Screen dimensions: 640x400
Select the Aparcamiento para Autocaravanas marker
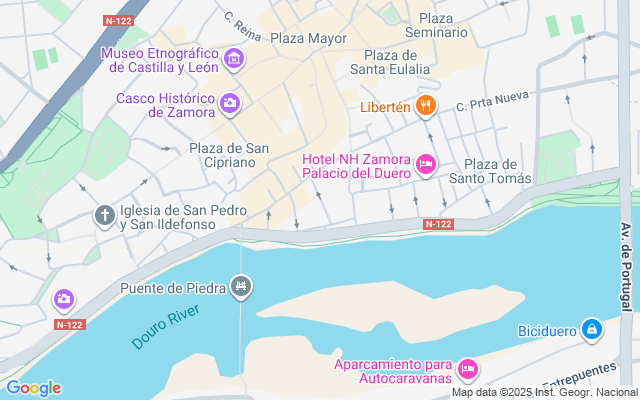[468, 371]
